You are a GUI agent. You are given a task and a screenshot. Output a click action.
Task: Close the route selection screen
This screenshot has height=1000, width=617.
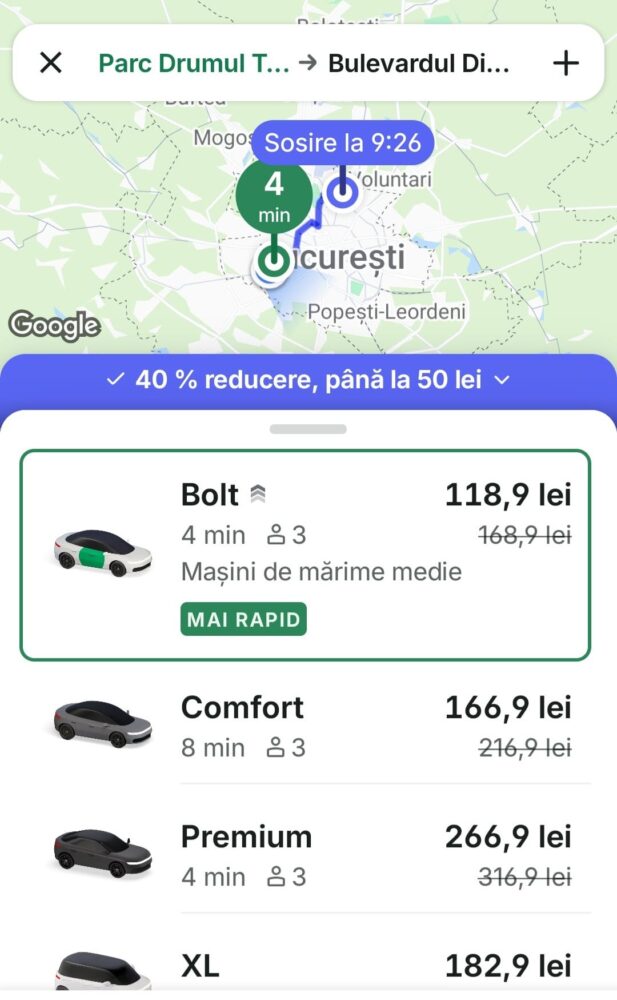(x=50, y=63)
